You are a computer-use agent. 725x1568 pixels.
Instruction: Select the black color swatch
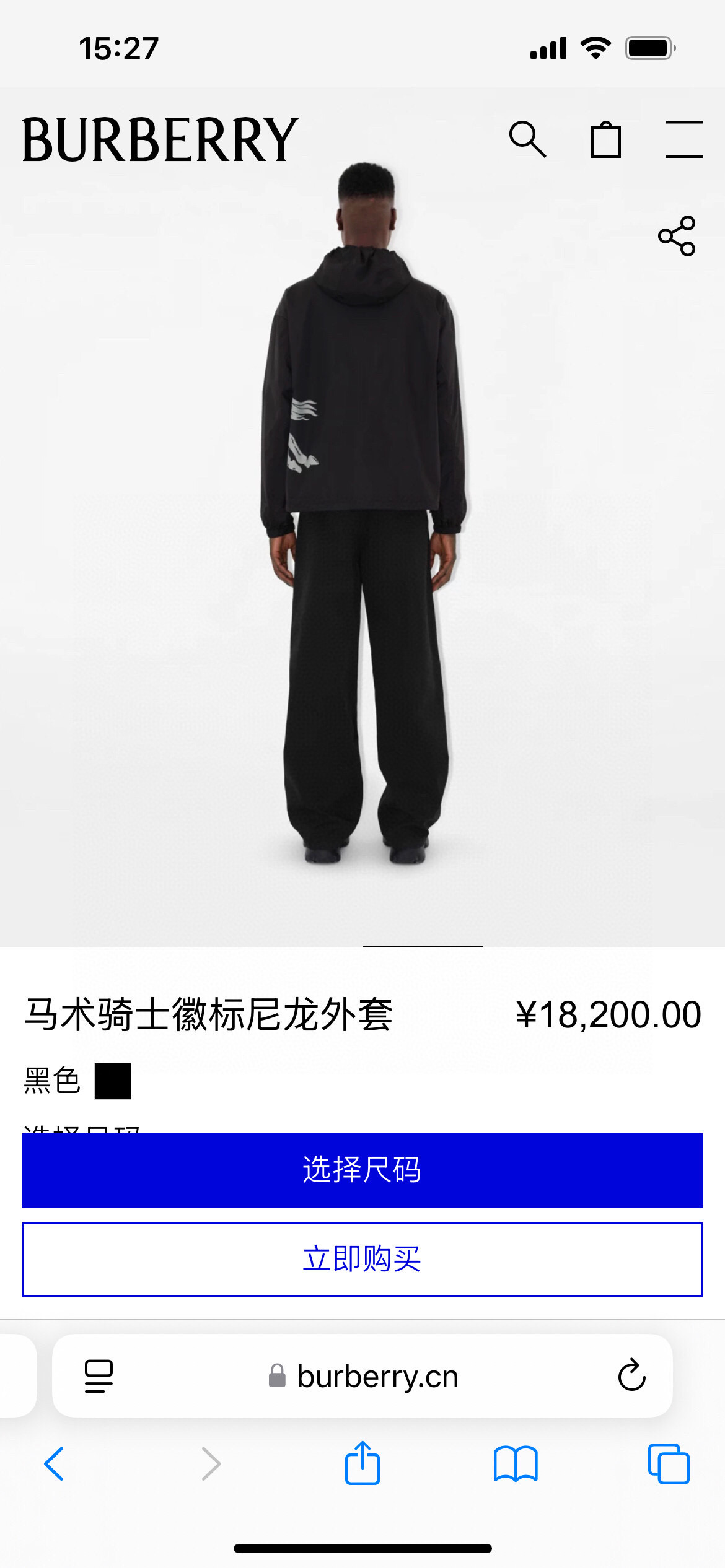click(x=112, y=1081)
